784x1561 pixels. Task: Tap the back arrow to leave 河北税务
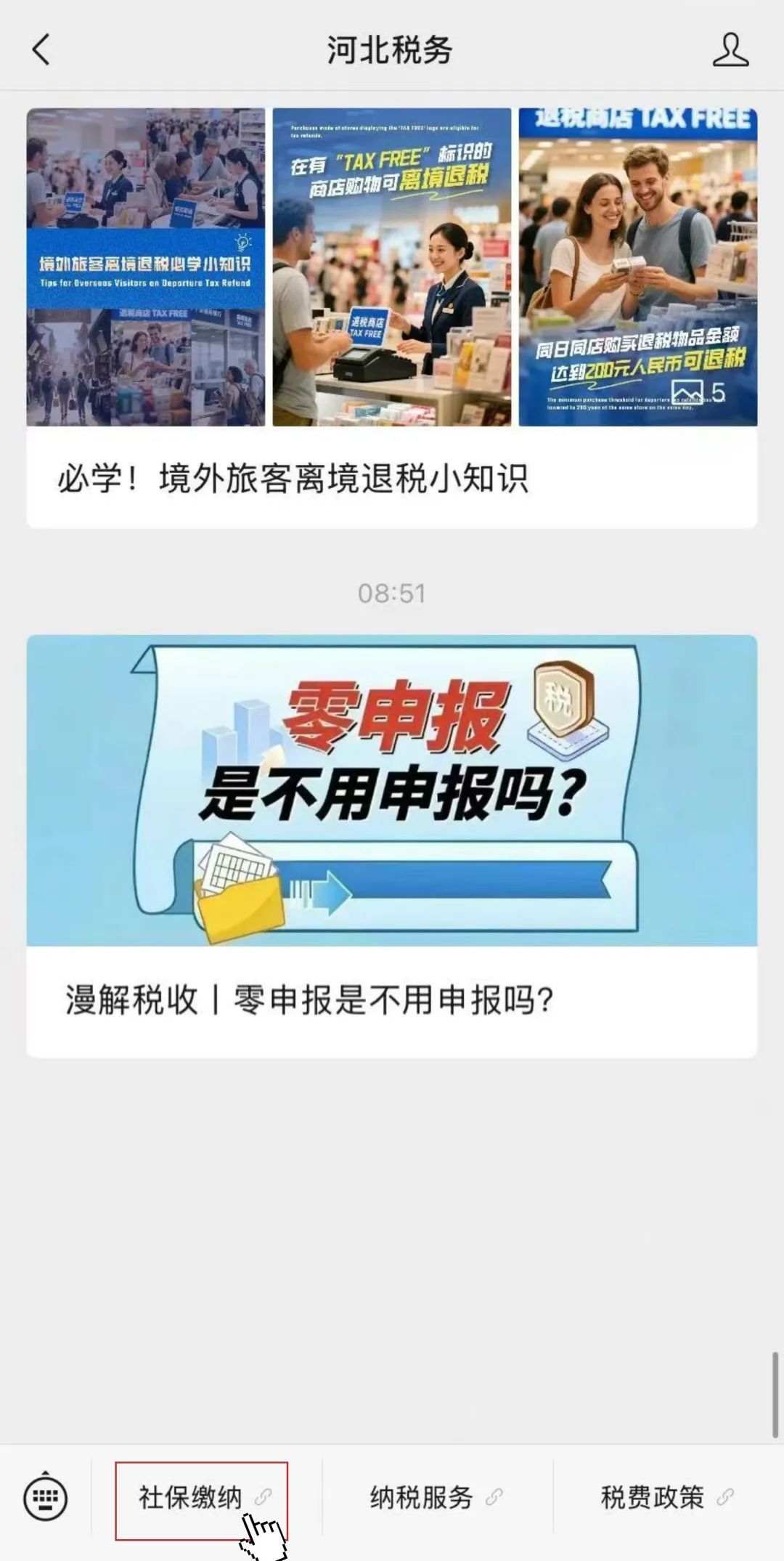[x=40, y=51]
